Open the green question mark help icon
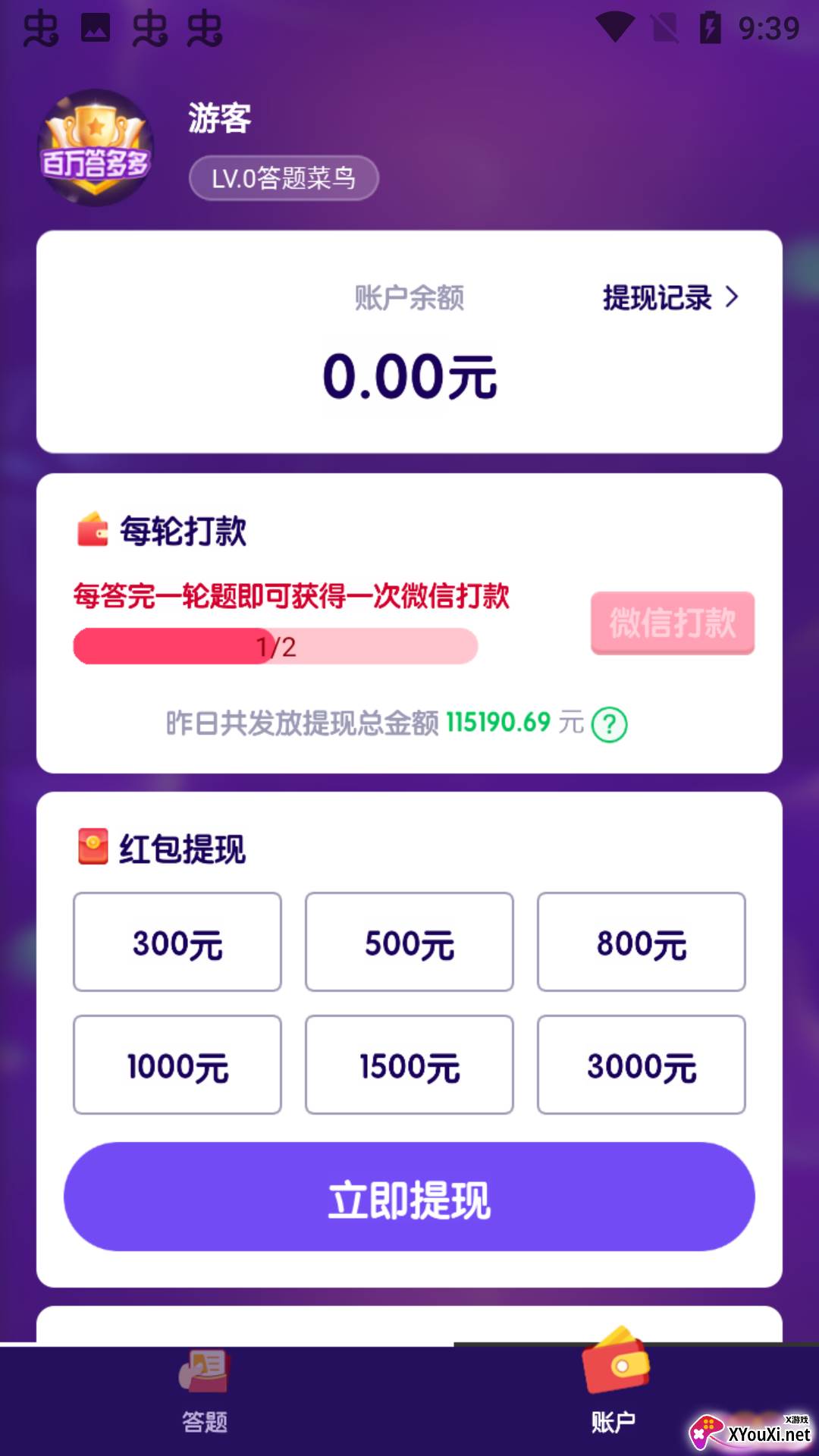Image resolution: width=819 pixels, height=1456 pixels. [x=609, y=724]
